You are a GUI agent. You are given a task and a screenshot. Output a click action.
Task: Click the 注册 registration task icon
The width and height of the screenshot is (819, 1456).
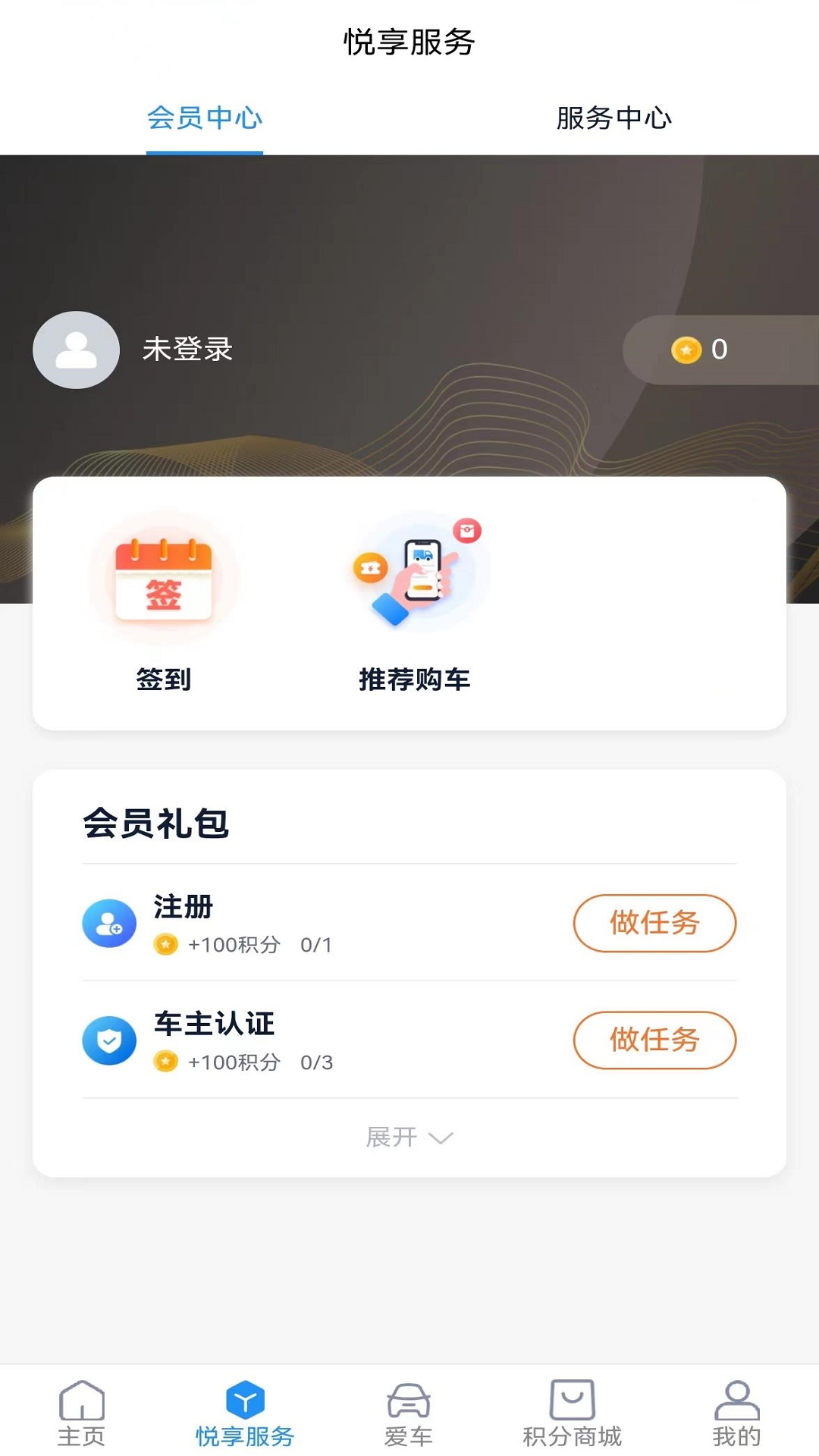point(108,924)
